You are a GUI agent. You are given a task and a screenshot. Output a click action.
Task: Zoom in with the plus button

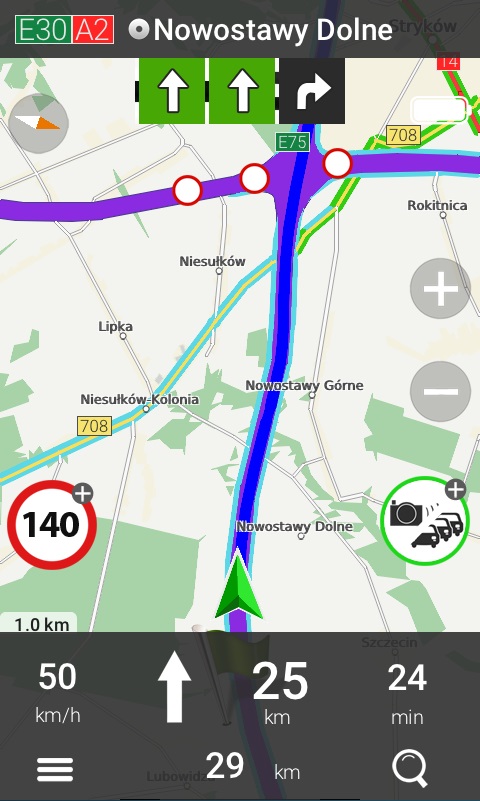tap(440, 289)
